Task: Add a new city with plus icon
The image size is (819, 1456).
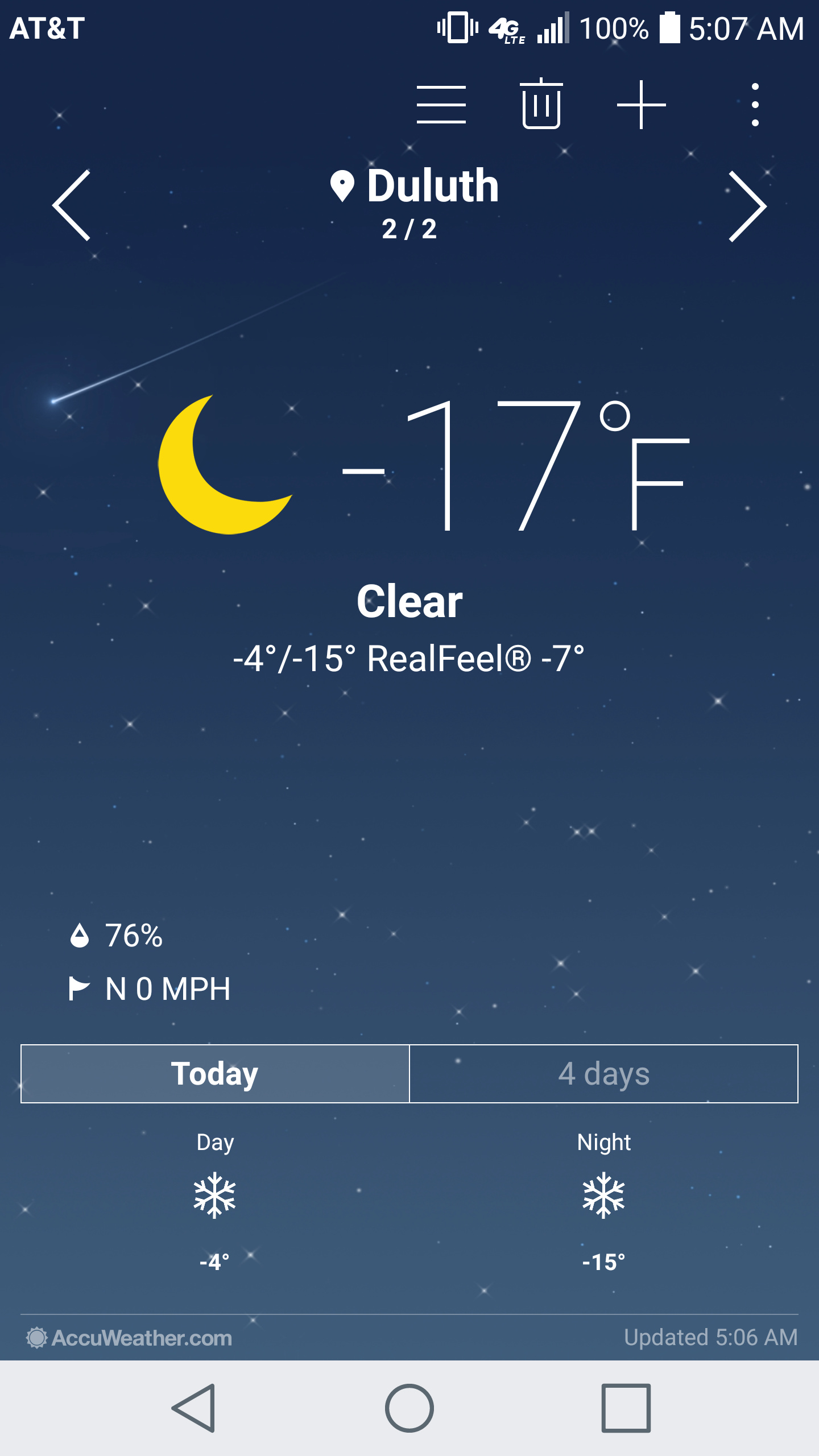Action: (642, 105)
